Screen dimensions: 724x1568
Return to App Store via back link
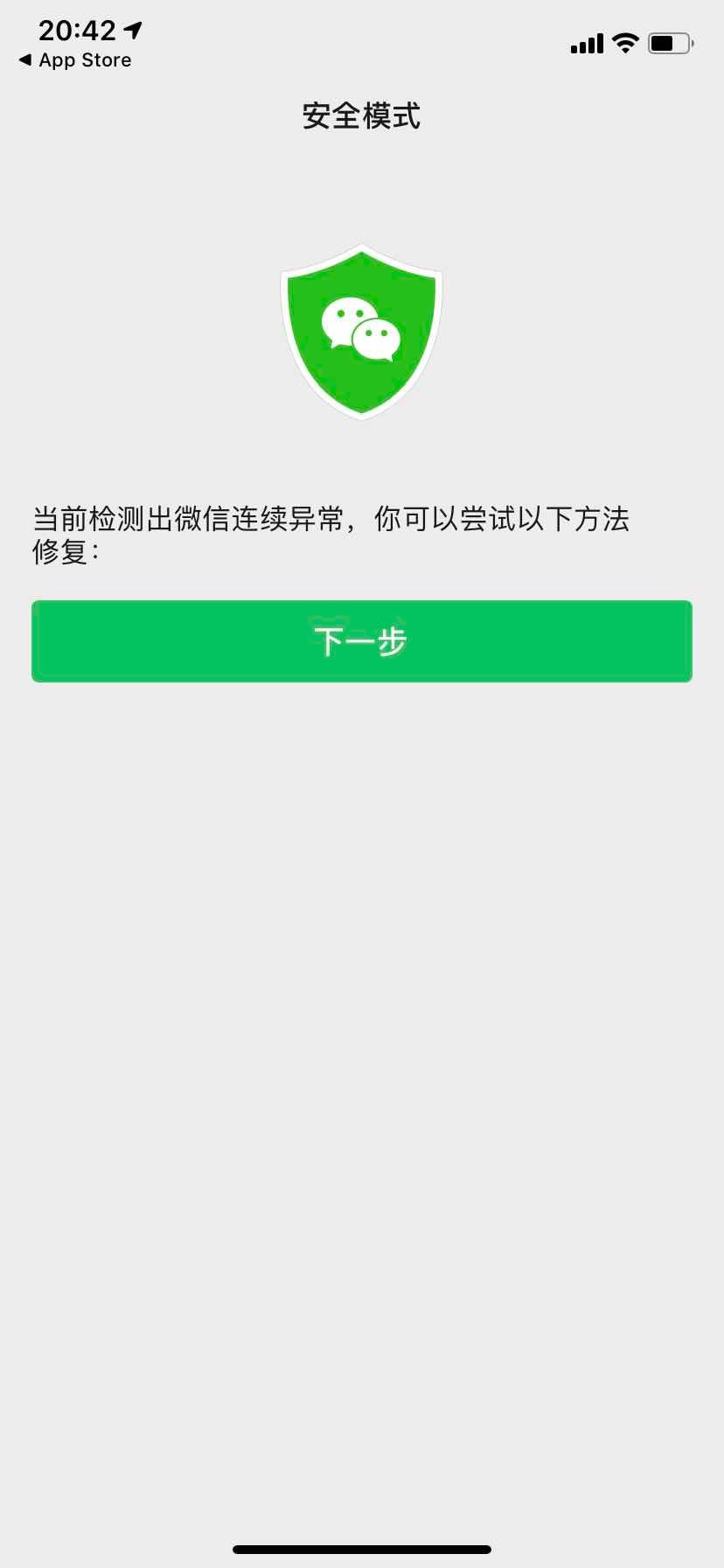[75, 60]
